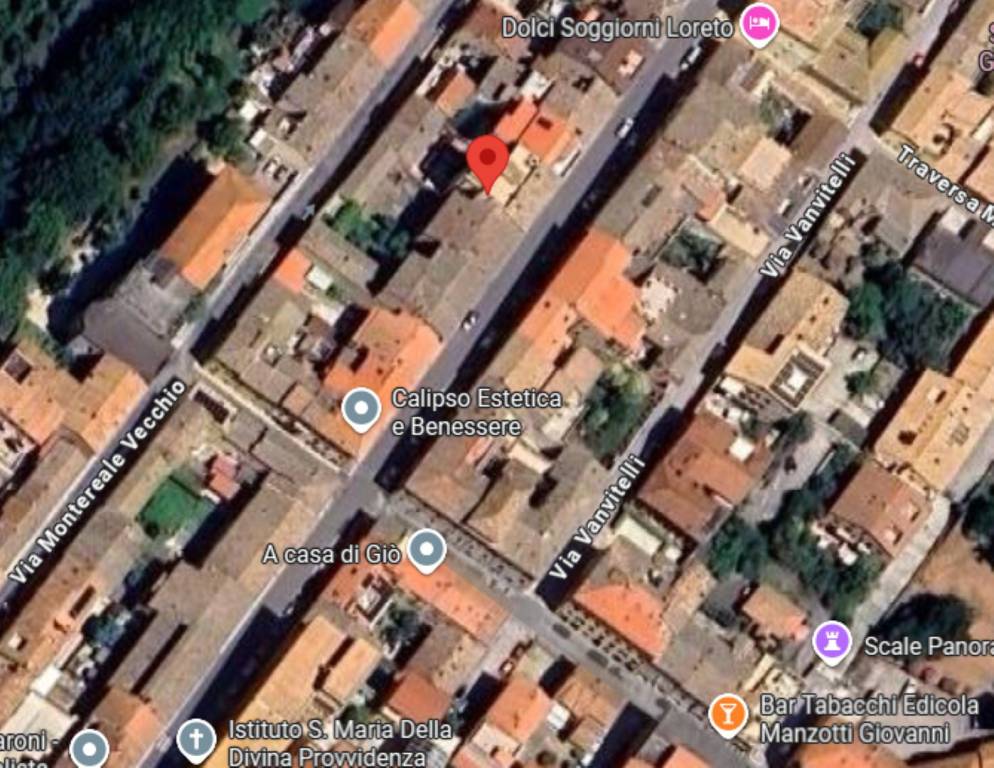The image size is (994, 768).
Task: Select the A casa di Giò marker
Action: coord(428,549)
